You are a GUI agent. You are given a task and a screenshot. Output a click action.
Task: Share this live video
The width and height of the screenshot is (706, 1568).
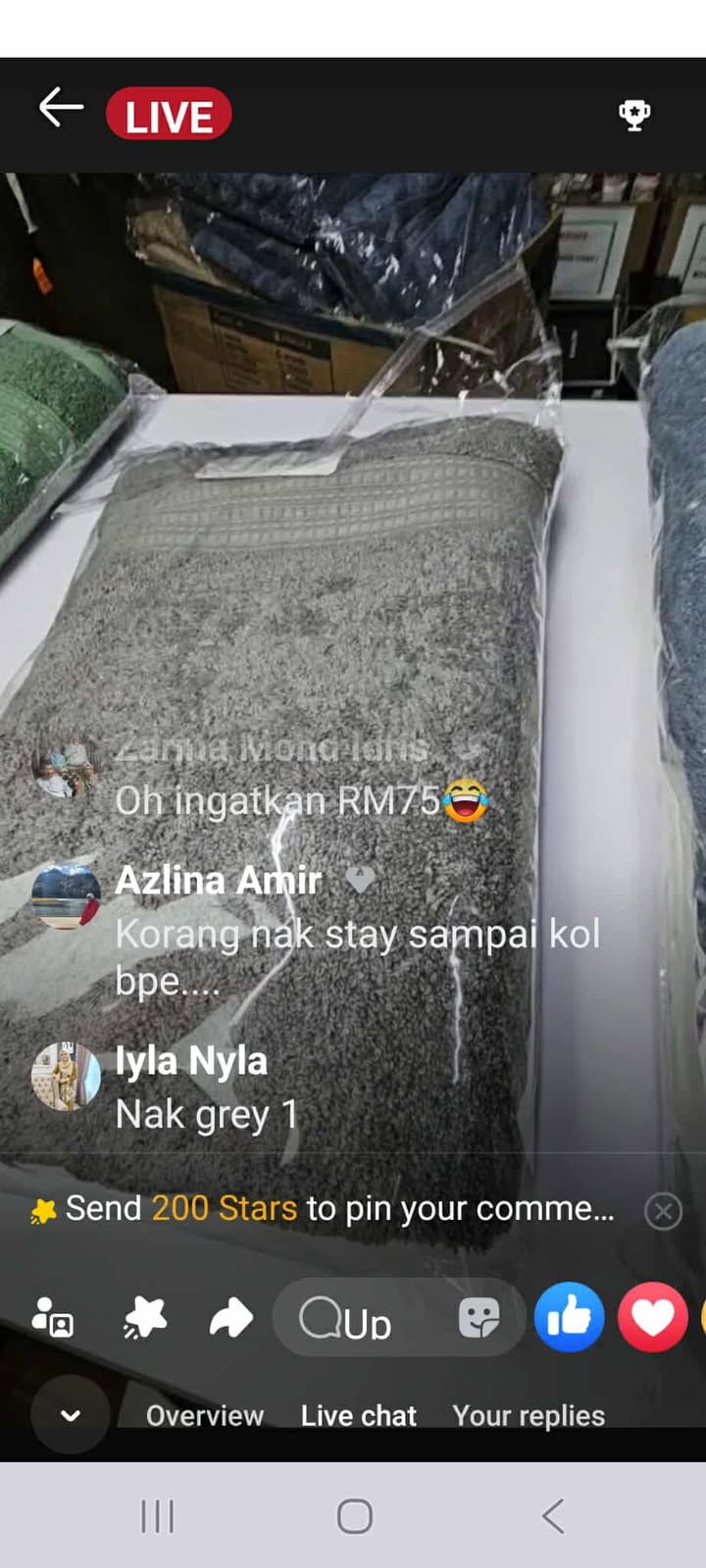click(231, 1318)
